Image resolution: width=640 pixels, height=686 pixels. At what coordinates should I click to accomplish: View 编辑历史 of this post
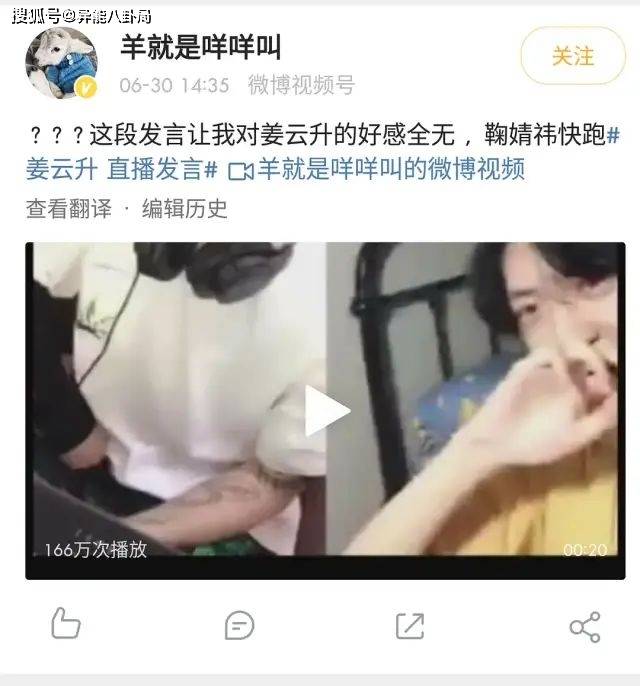184,209
